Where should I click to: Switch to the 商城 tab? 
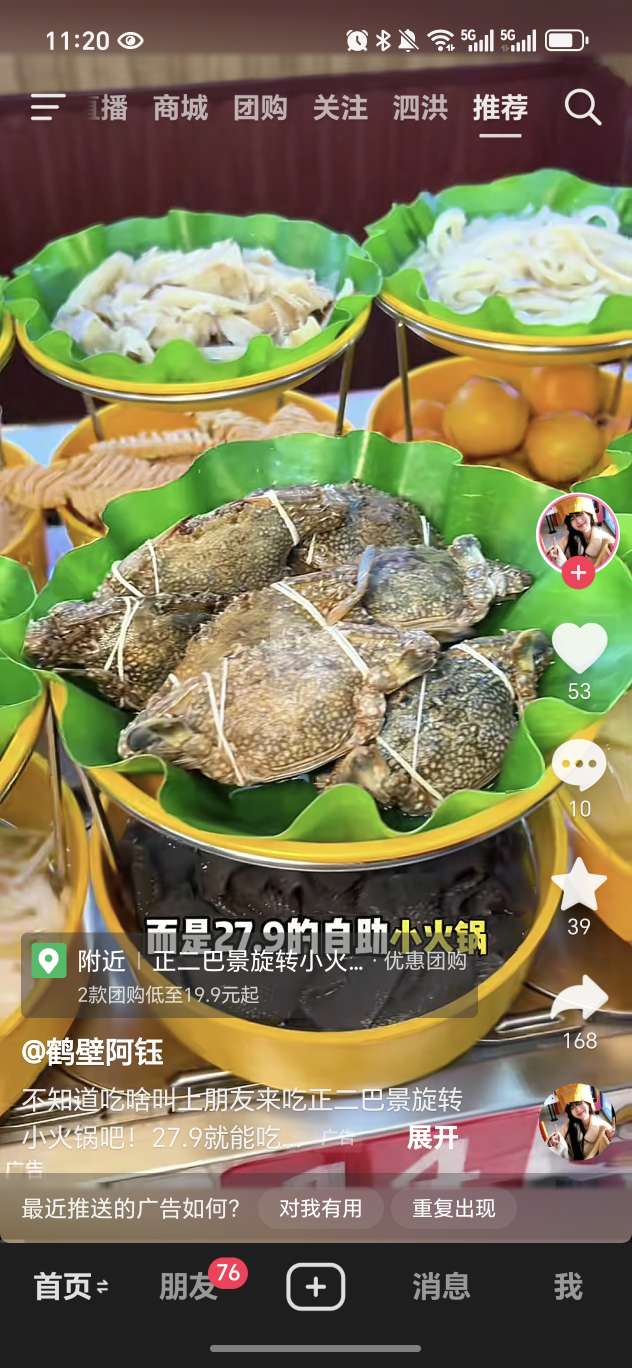pyautogui.click(x=180, y=108)
